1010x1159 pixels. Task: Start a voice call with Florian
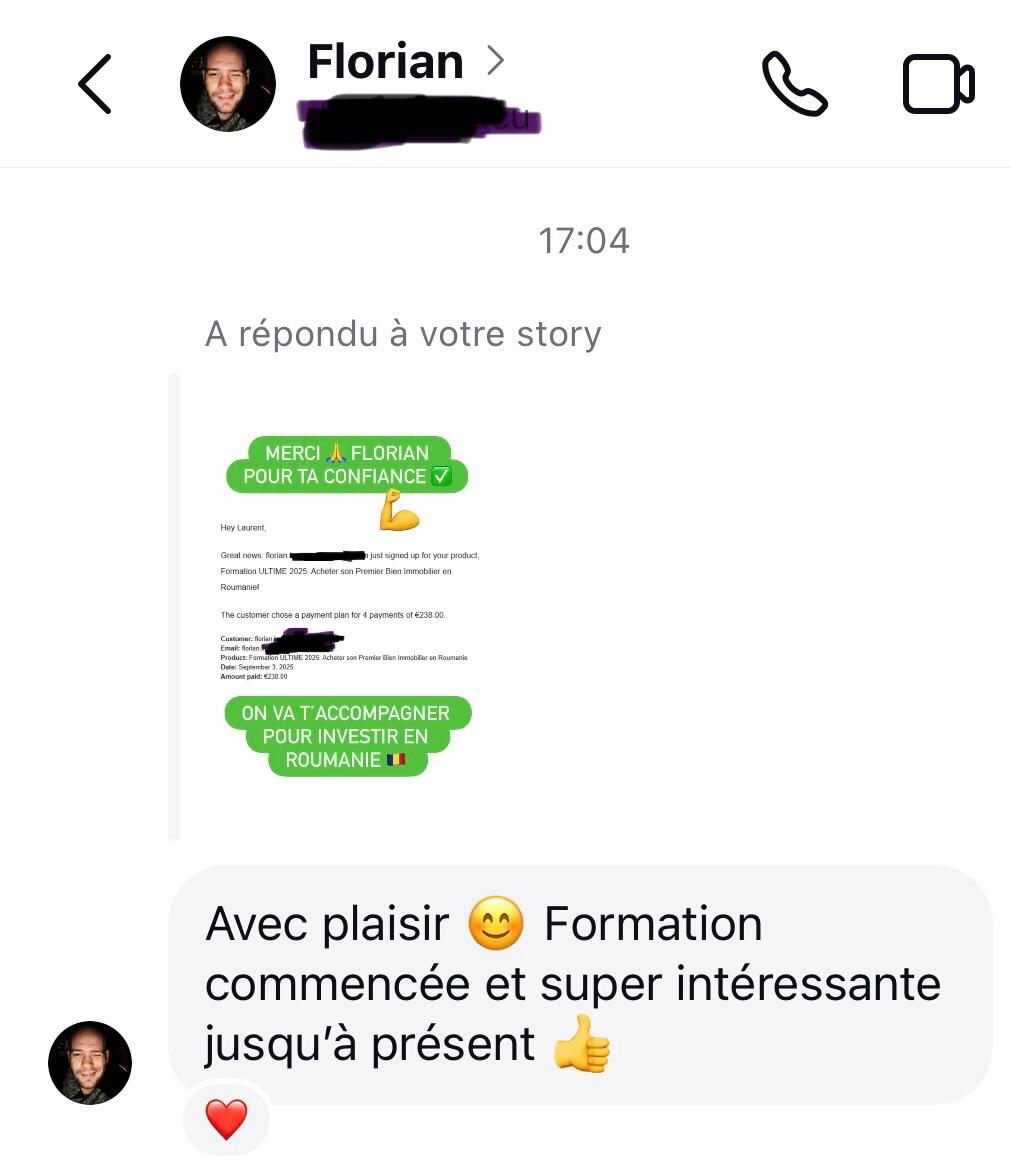point(795,84)
